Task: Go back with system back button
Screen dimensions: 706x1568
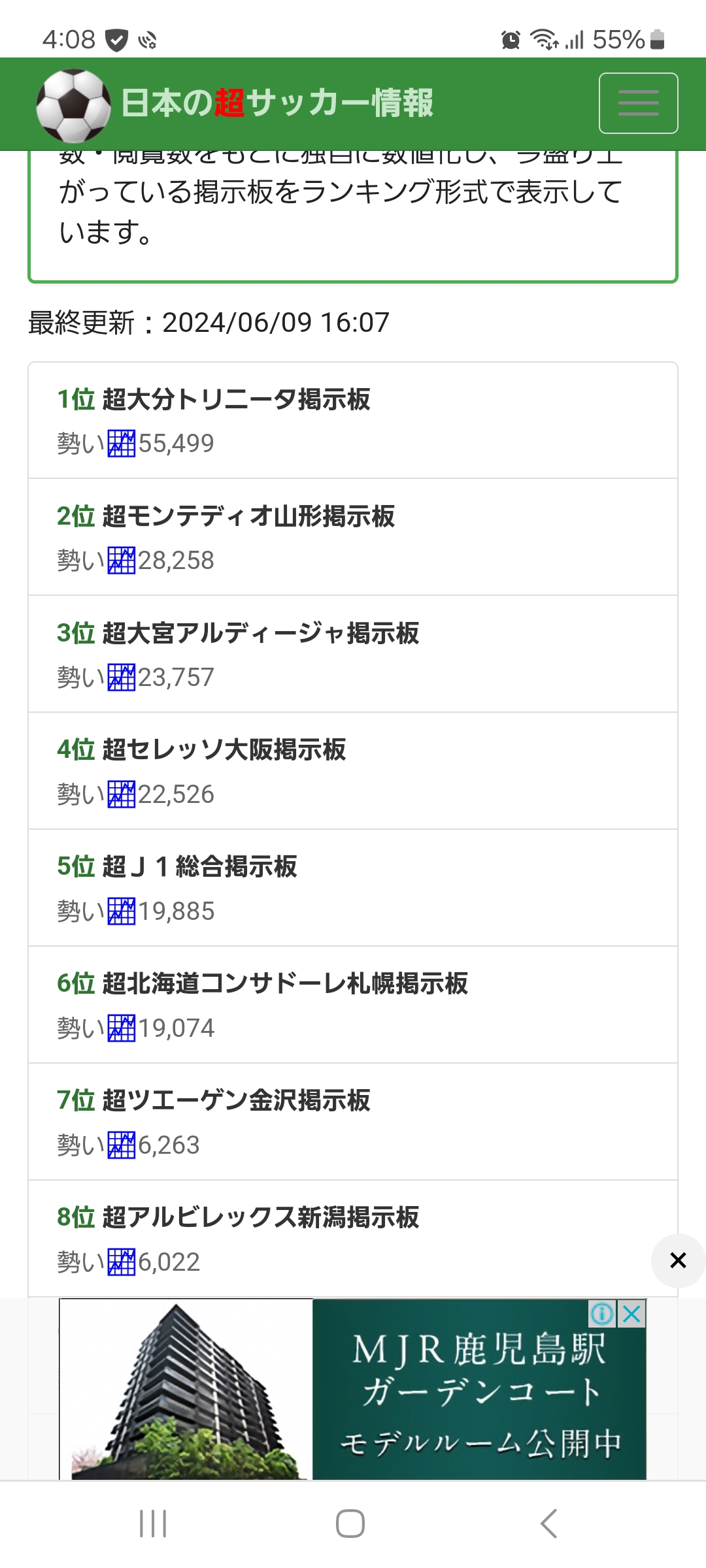Action: click(549, 1524)
